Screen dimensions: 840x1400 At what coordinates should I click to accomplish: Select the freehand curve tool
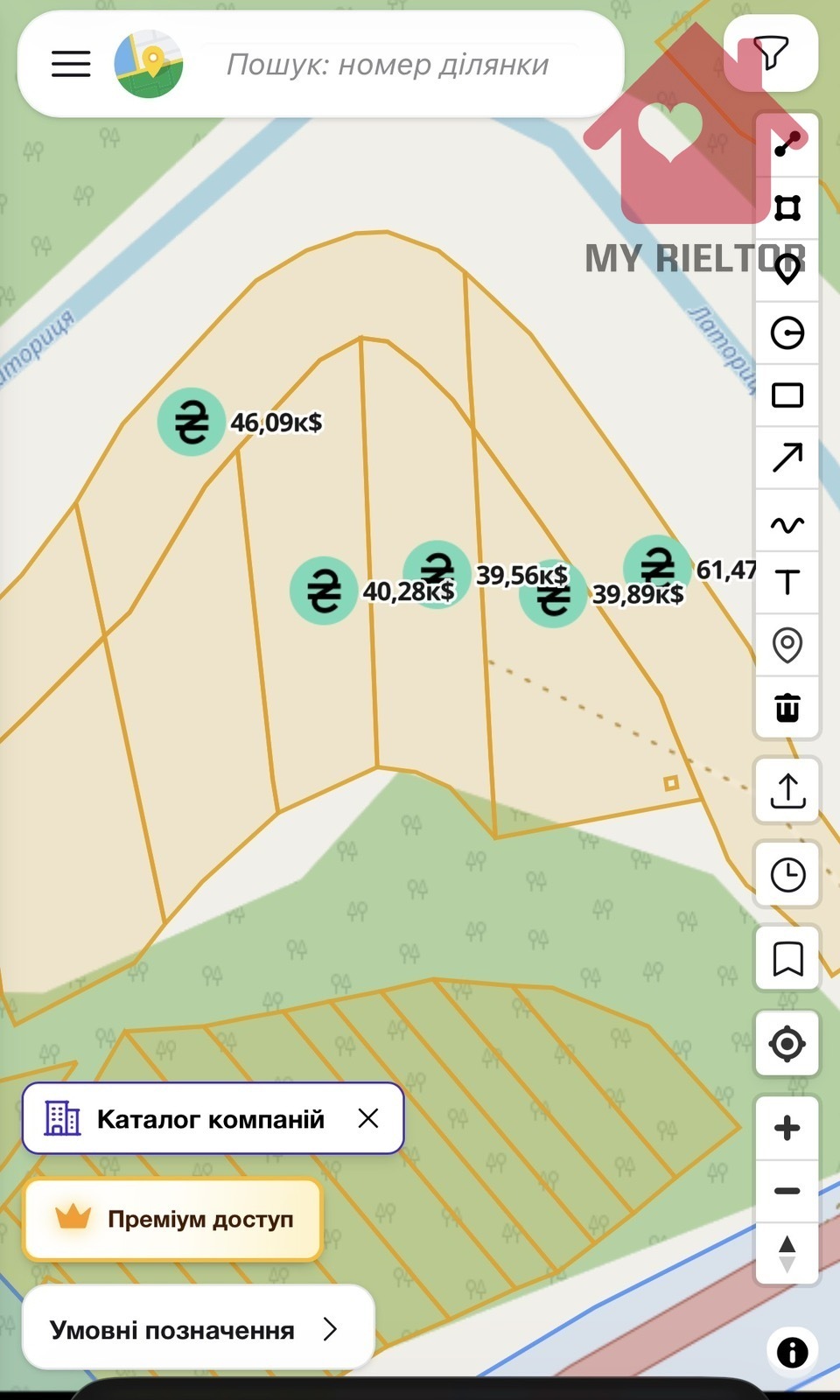[787, 523]
